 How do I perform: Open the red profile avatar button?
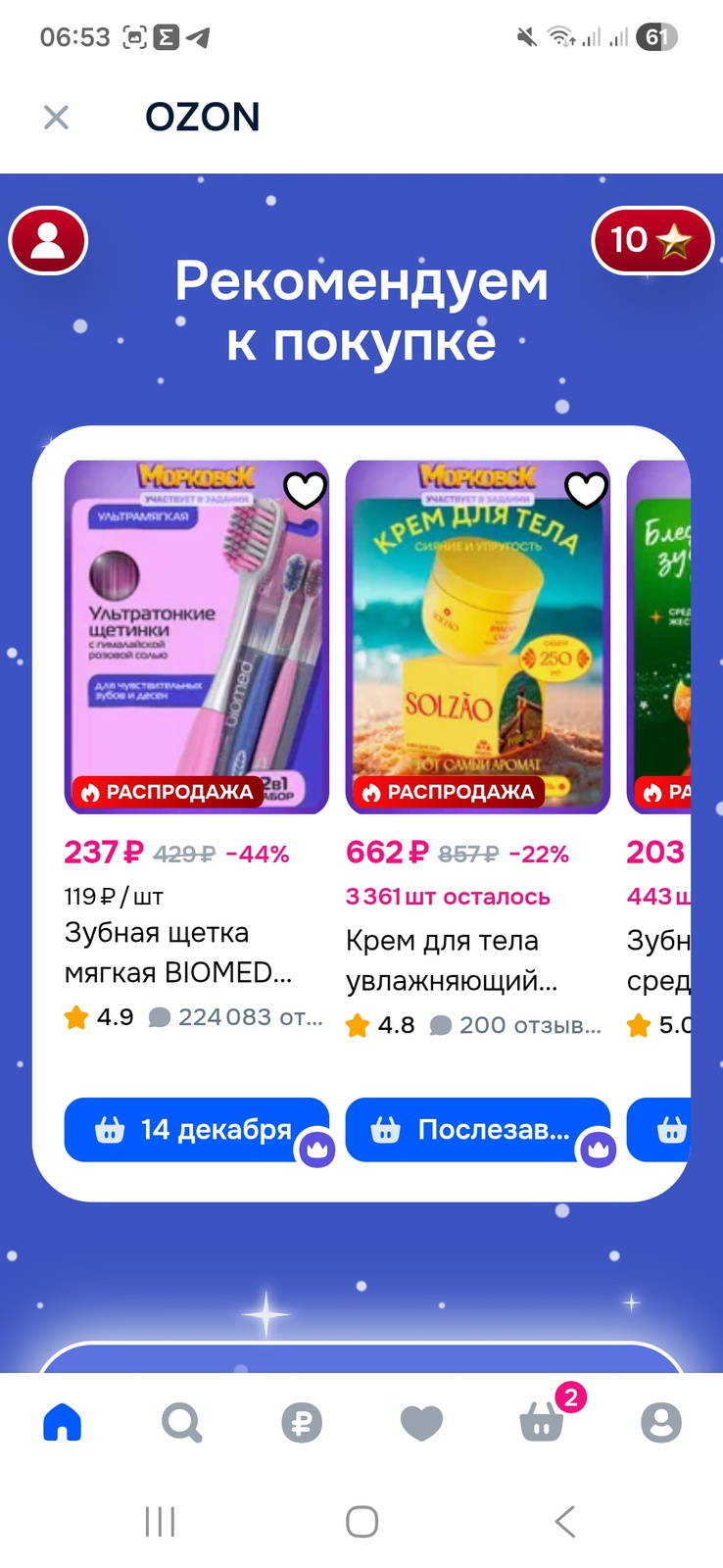tap(48, 240)
